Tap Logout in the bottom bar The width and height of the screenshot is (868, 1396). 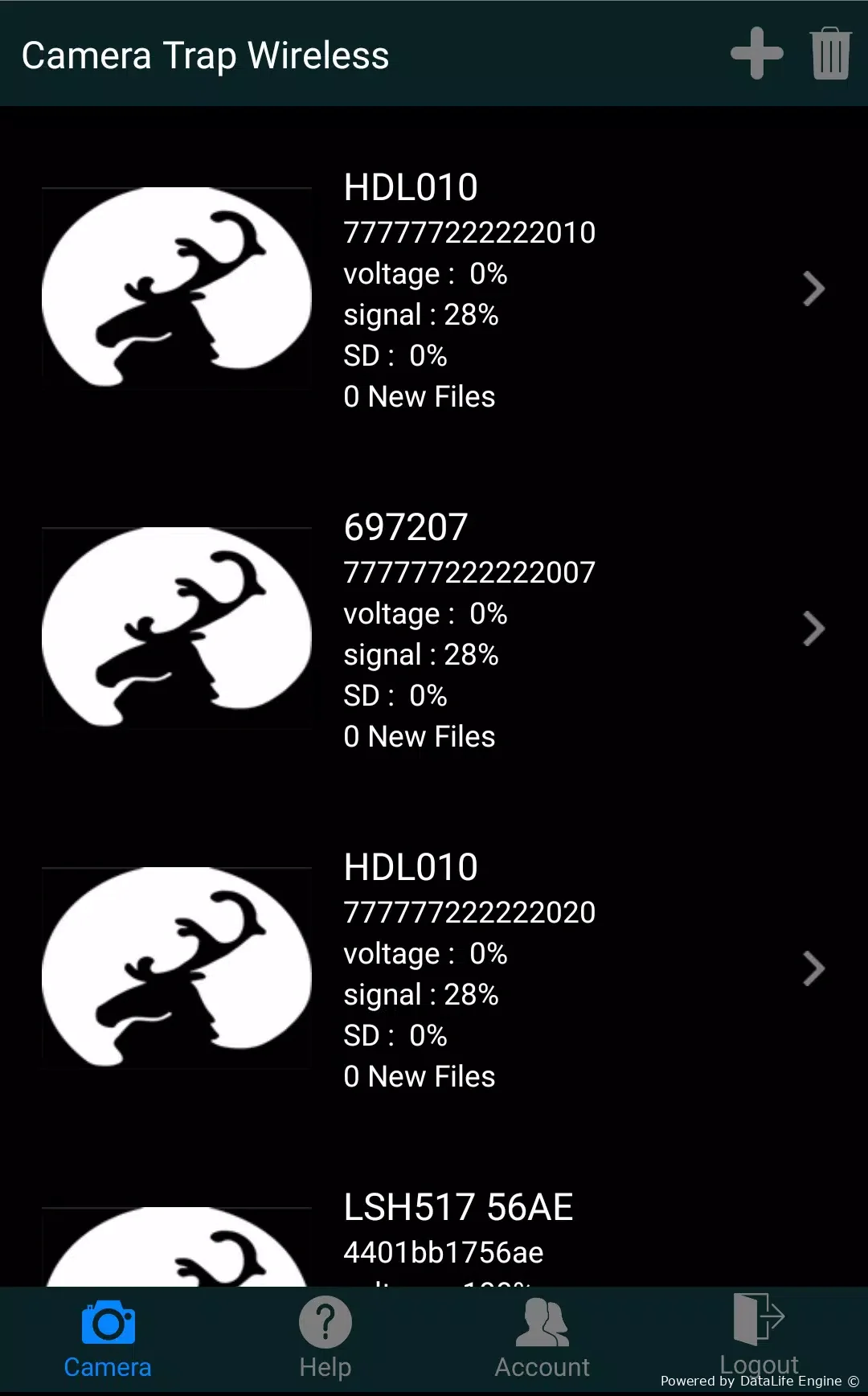[759, 1336]
